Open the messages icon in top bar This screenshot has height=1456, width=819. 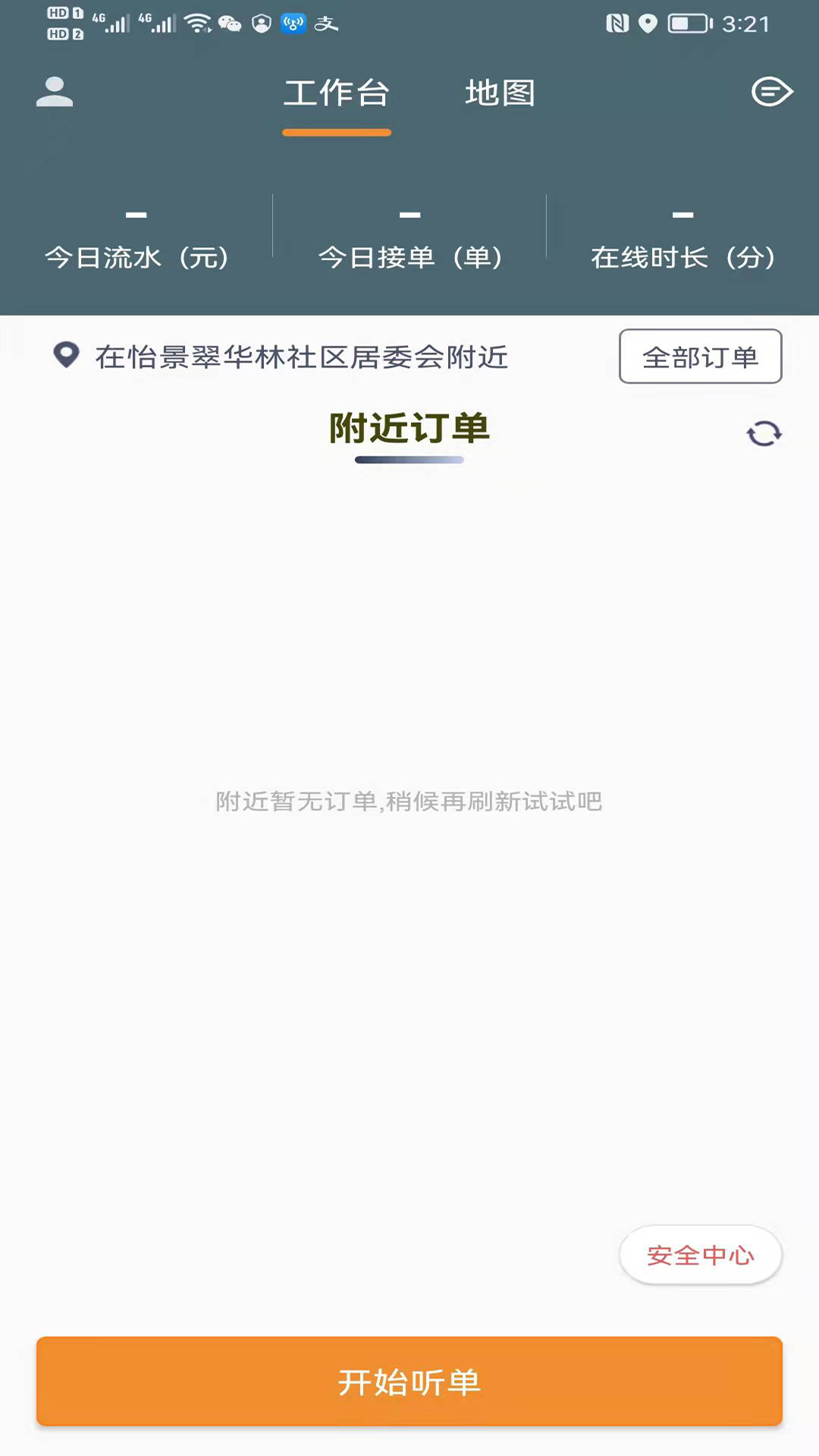(772, 92)
